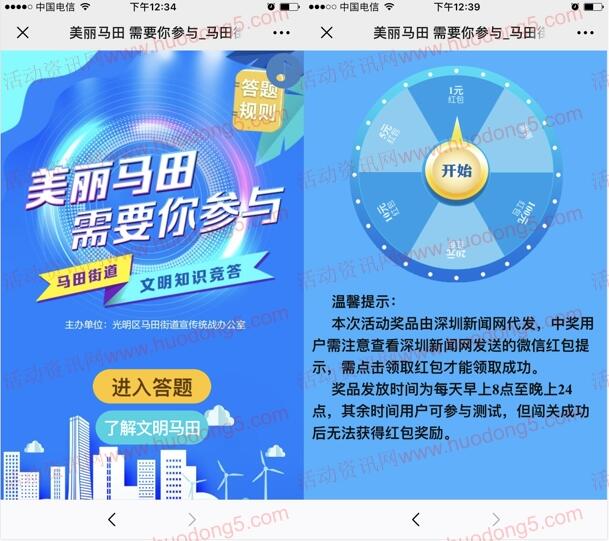Screen dimensions: 609x541
Task: Close the 12:39 prize wheel webpage
Action: click(x=326, y=33)
